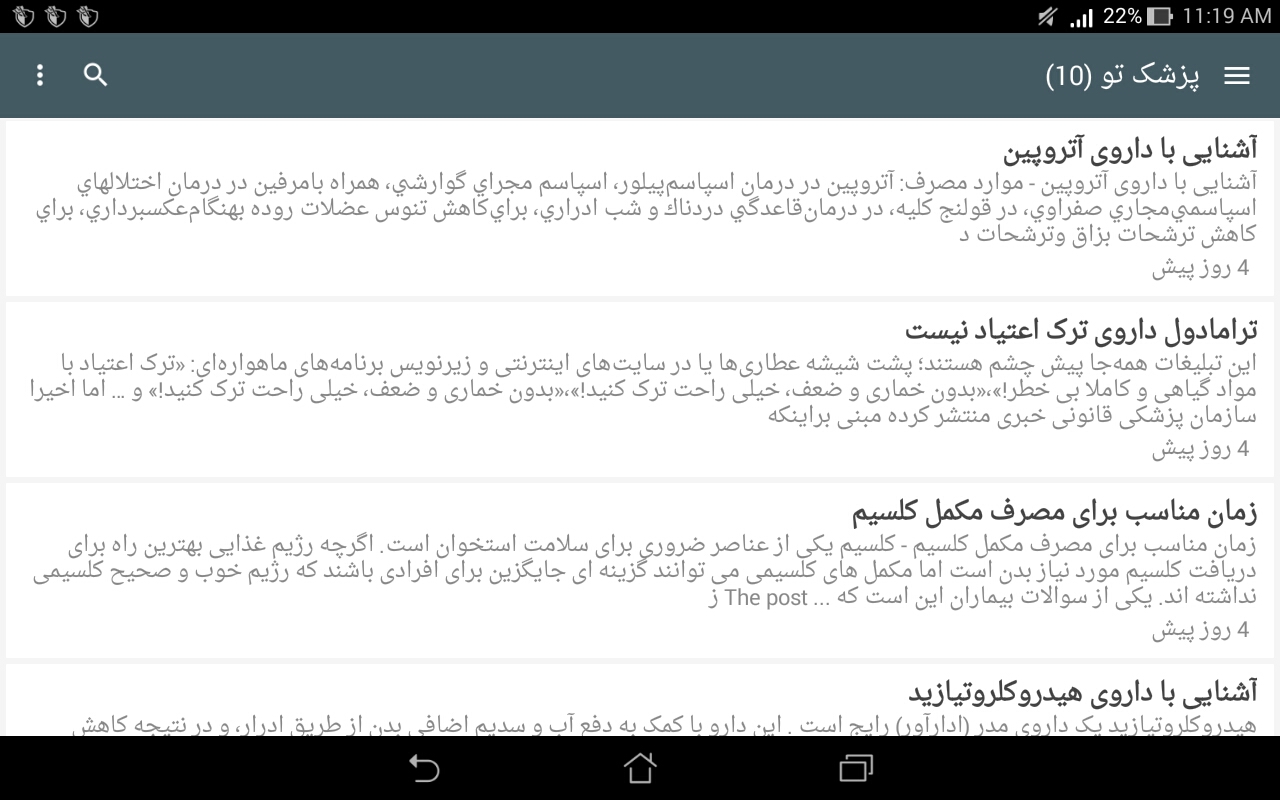1280x800 pixels.
Task: Open the search icon
Action: coord(95,75)
